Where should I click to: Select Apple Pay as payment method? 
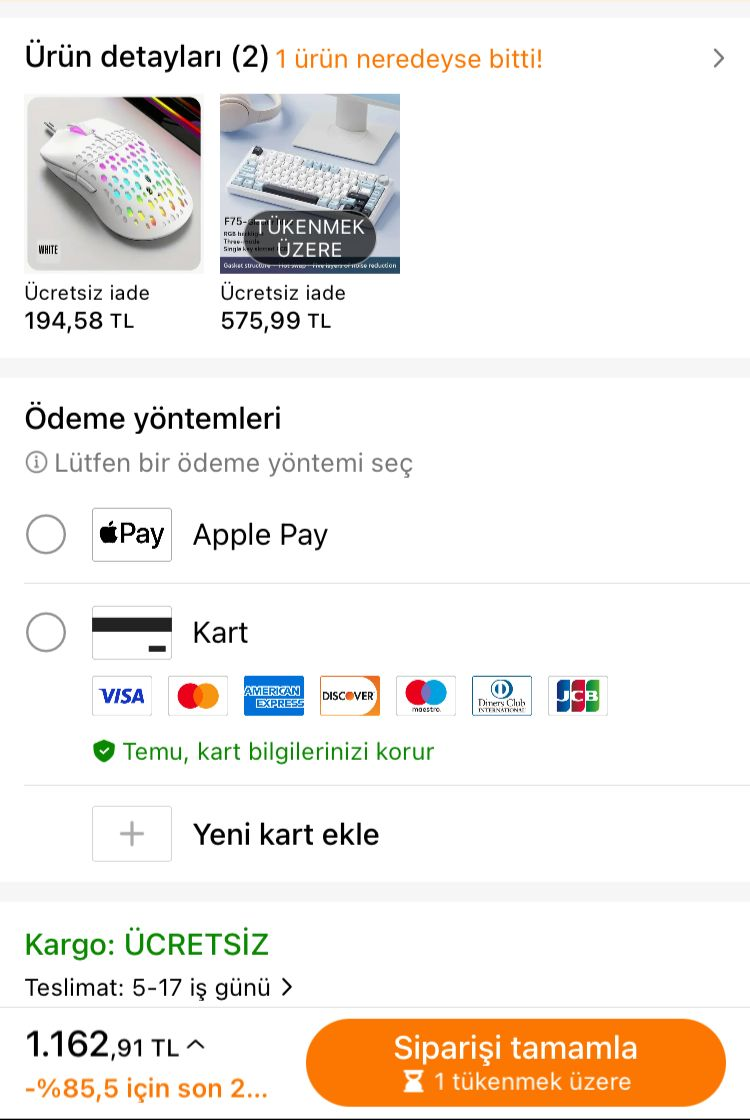[46, 535]
